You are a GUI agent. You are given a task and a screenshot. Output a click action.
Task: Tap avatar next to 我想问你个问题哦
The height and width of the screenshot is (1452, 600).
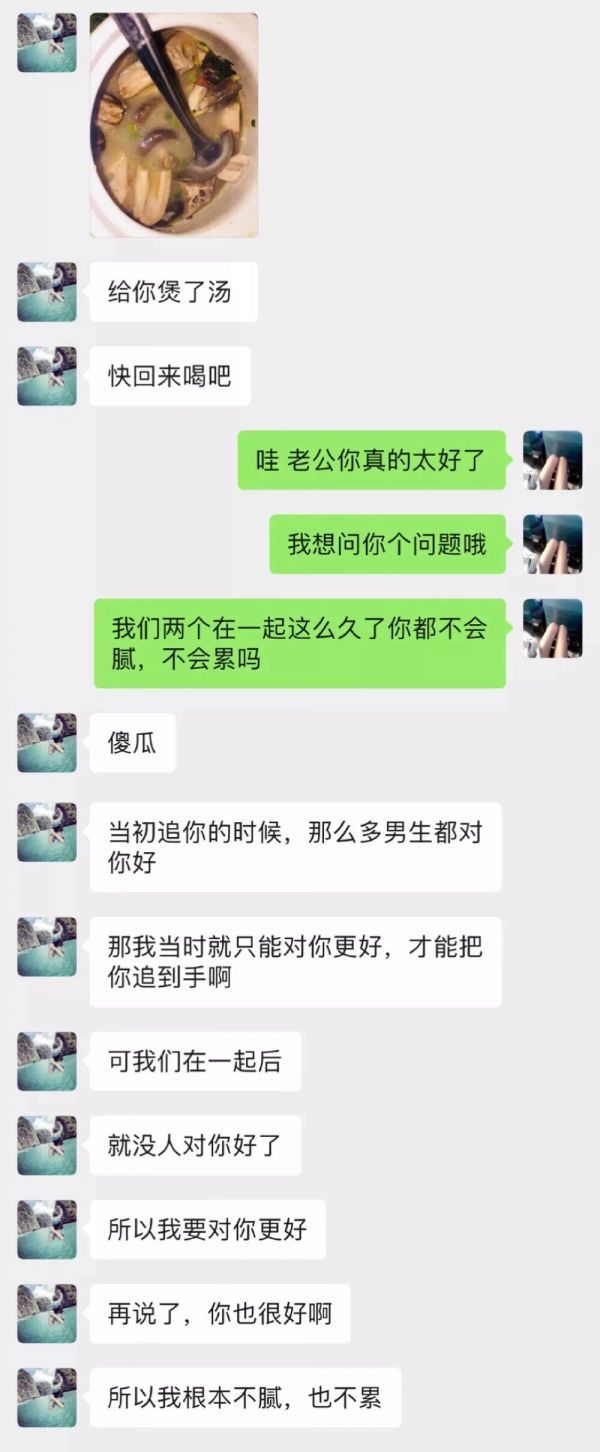[x=553, y=545]
